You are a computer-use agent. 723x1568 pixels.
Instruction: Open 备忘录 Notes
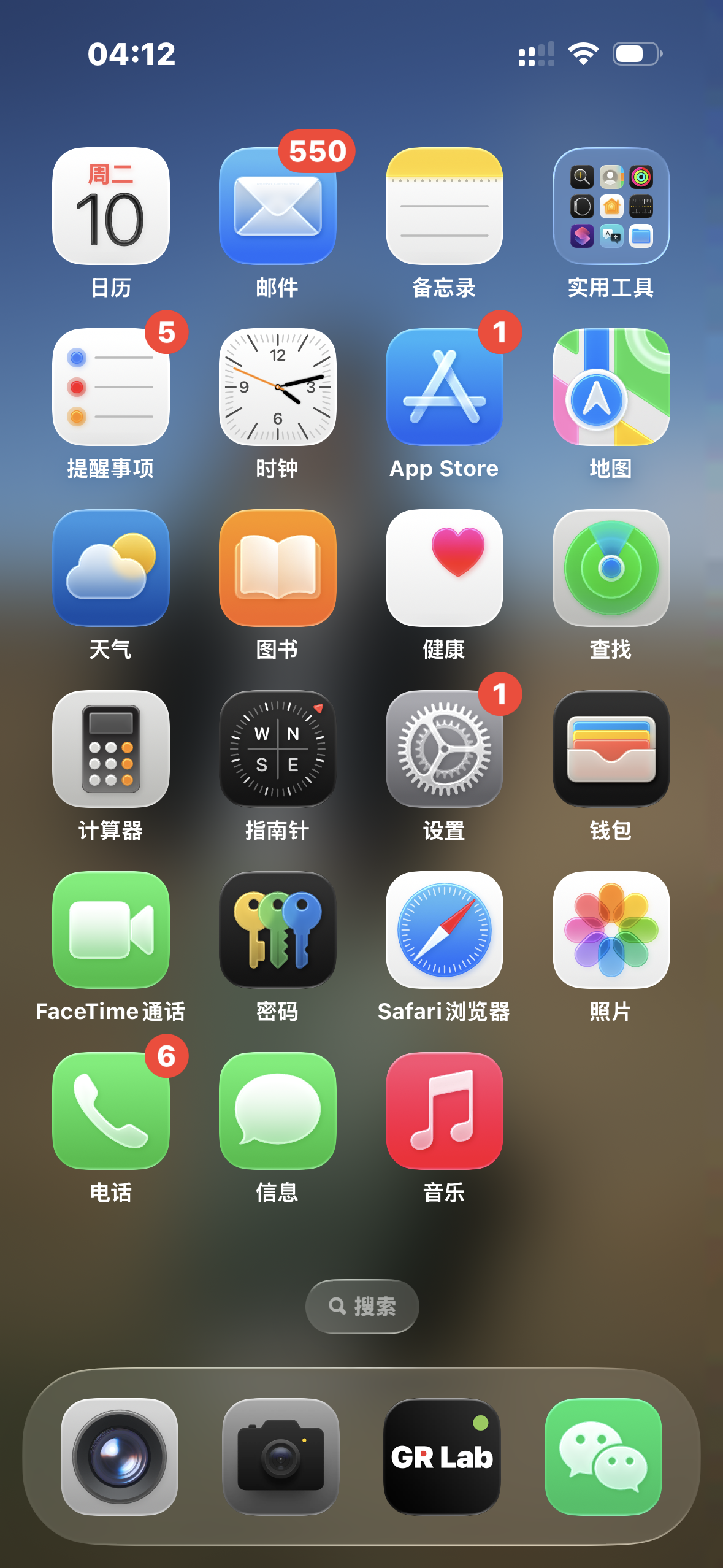point(444,206)
